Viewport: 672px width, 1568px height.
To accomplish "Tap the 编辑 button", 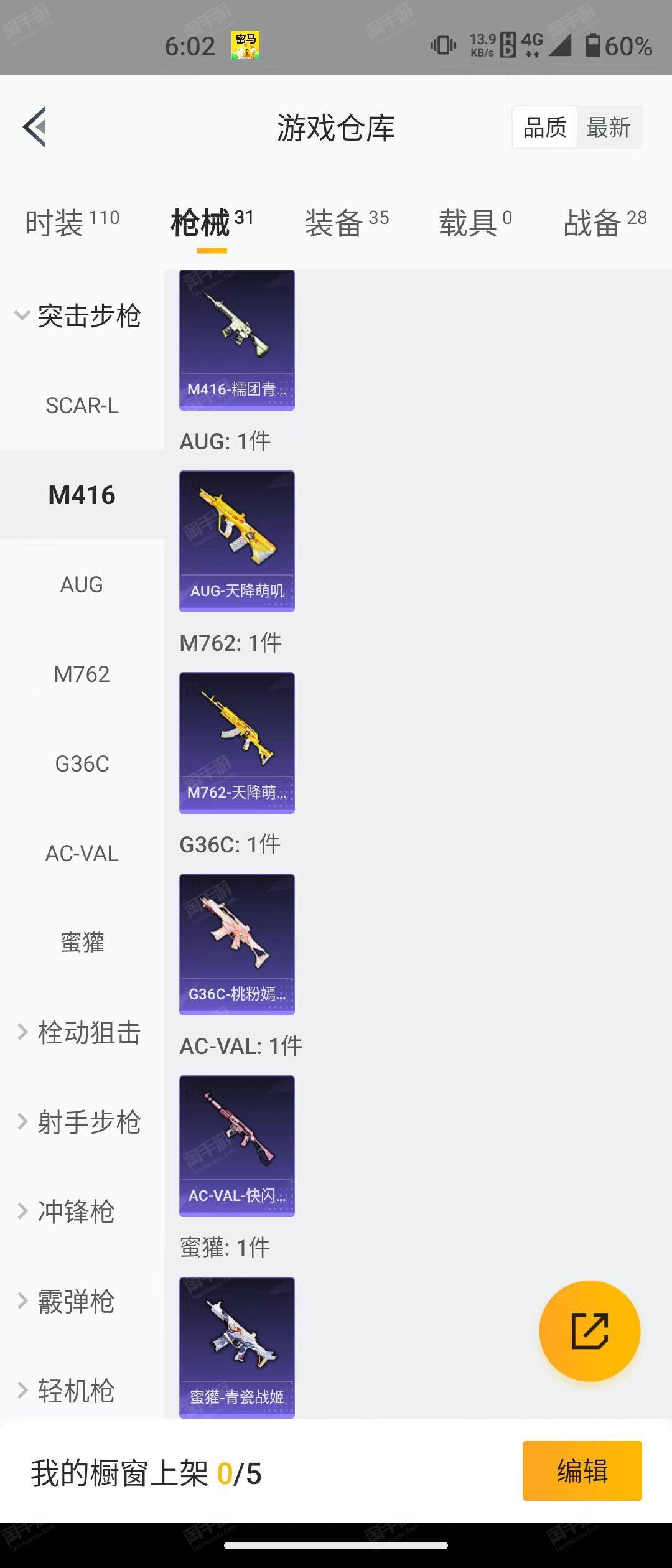I will (582, 1471).
